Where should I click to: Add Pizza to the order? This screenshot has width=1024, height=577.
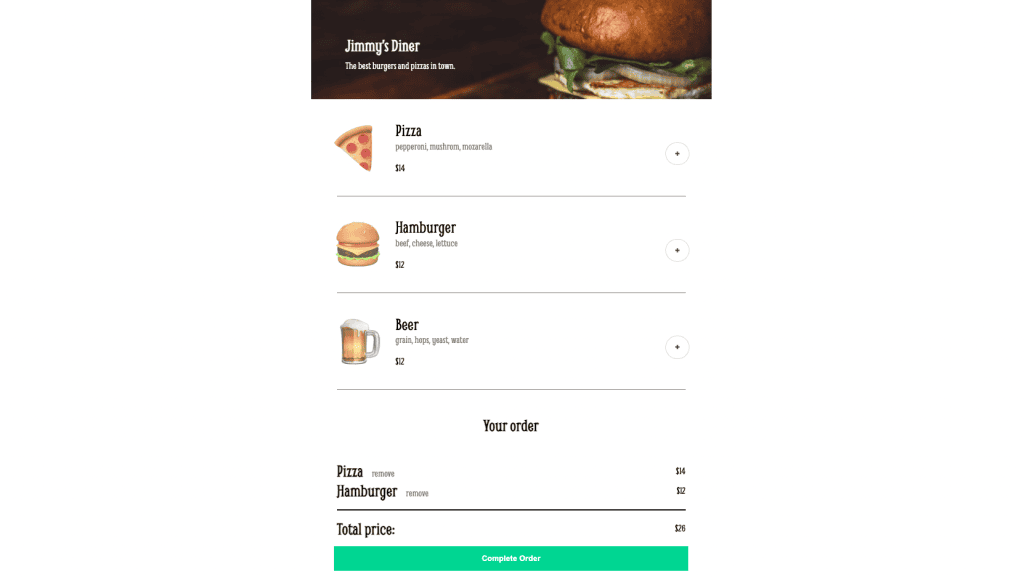coord(677,154)
